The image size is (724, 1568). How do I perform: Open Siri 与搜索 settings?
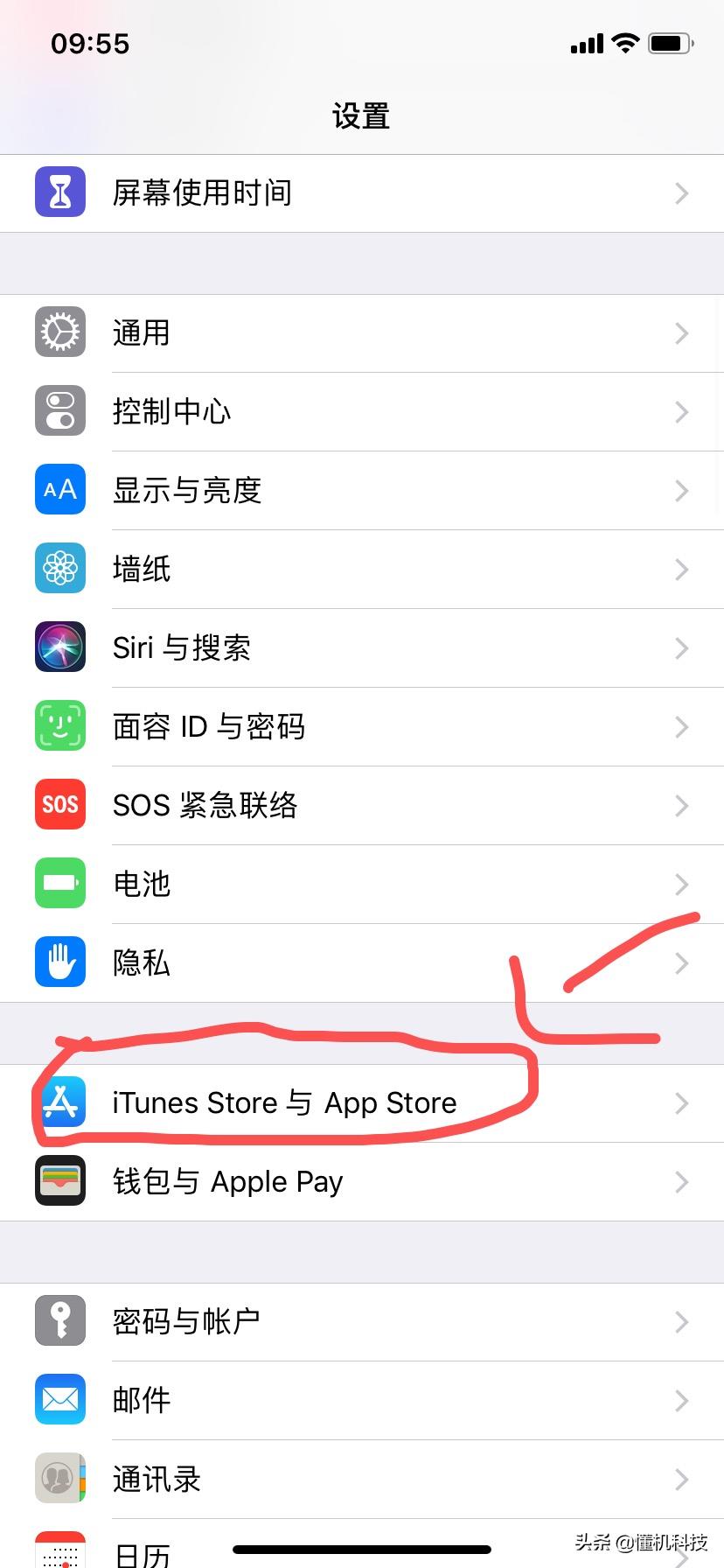[x=362, y=648]
